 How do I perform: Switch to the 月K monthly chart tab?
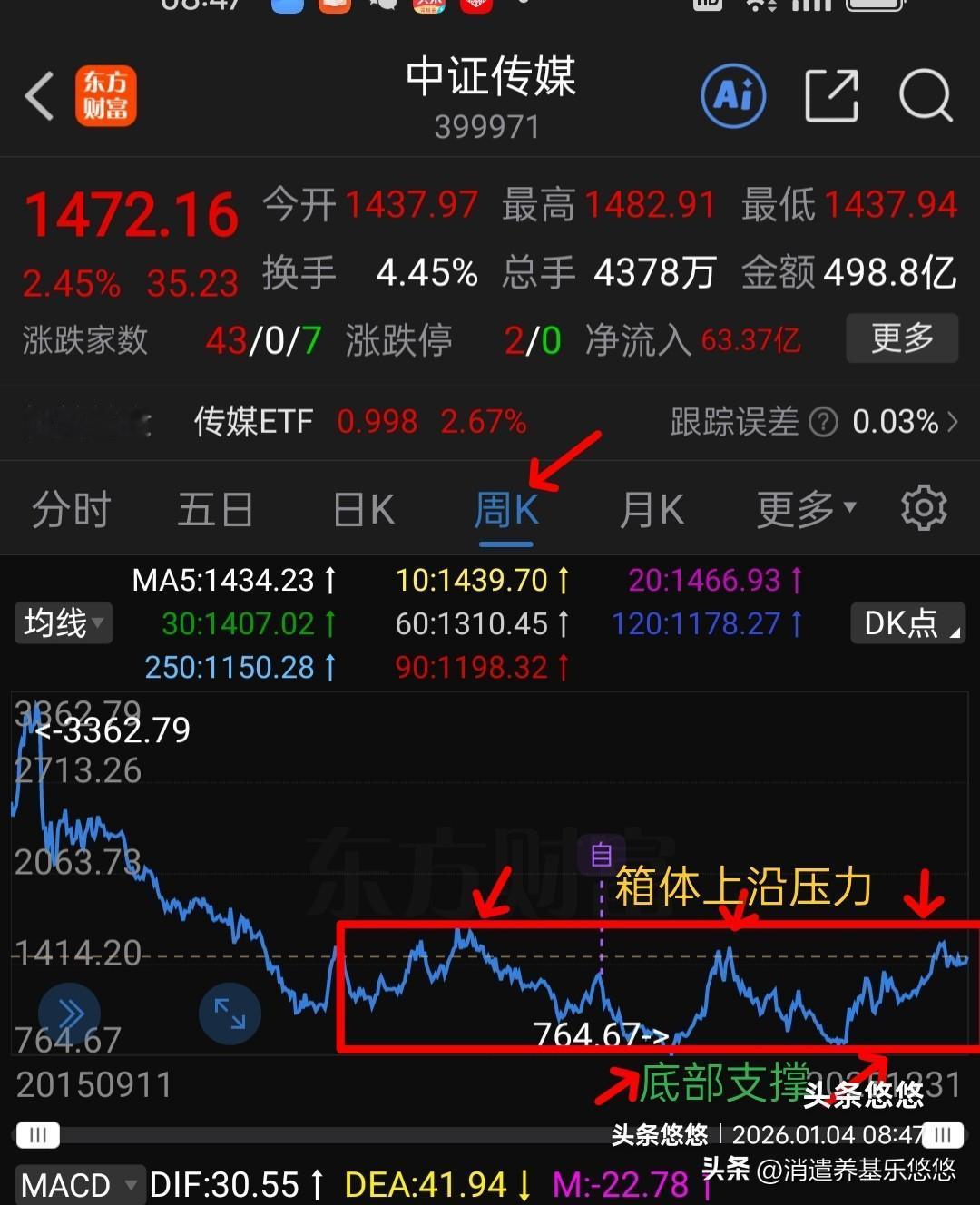pos(652,508)
